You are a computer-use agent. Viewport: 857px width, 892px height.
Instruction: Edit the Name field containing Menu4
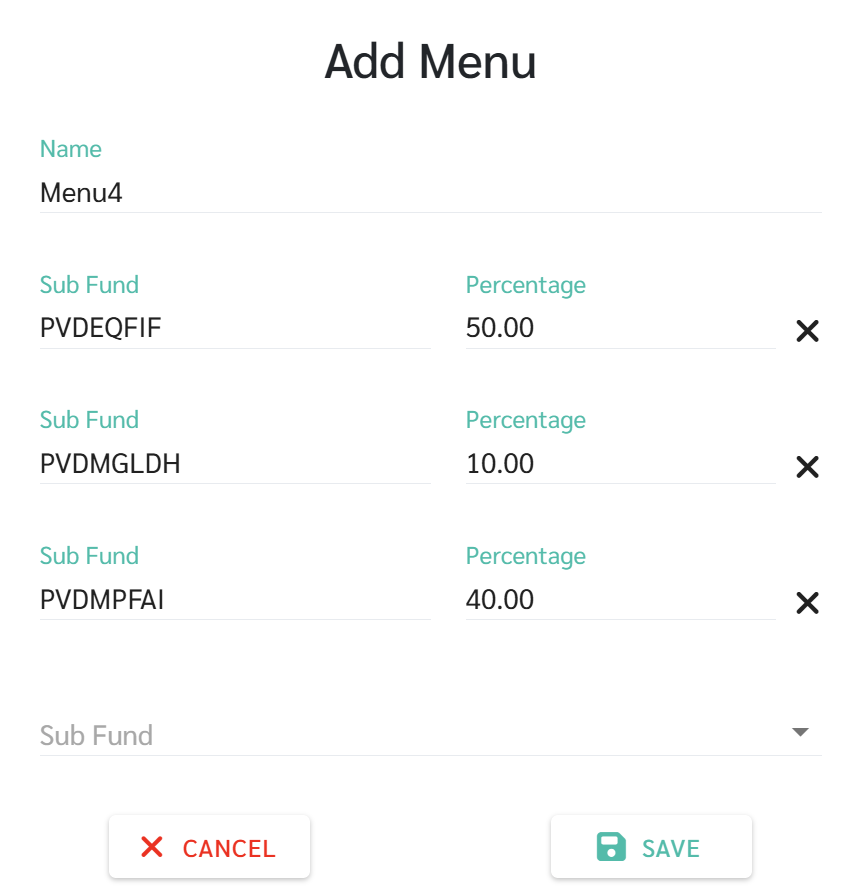[x=430, y=192]
